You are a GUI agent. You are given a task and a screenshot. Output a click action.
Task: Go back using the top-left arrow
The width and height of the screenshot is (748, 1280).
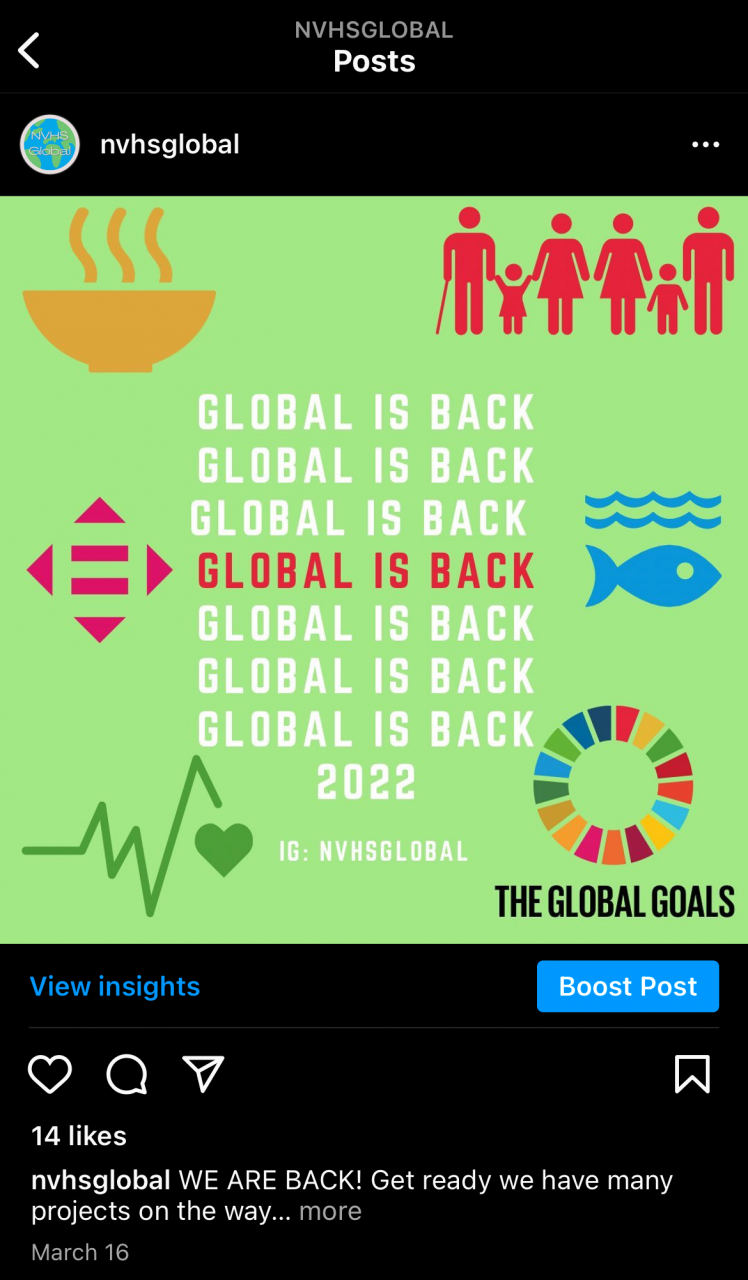(29, 50)
